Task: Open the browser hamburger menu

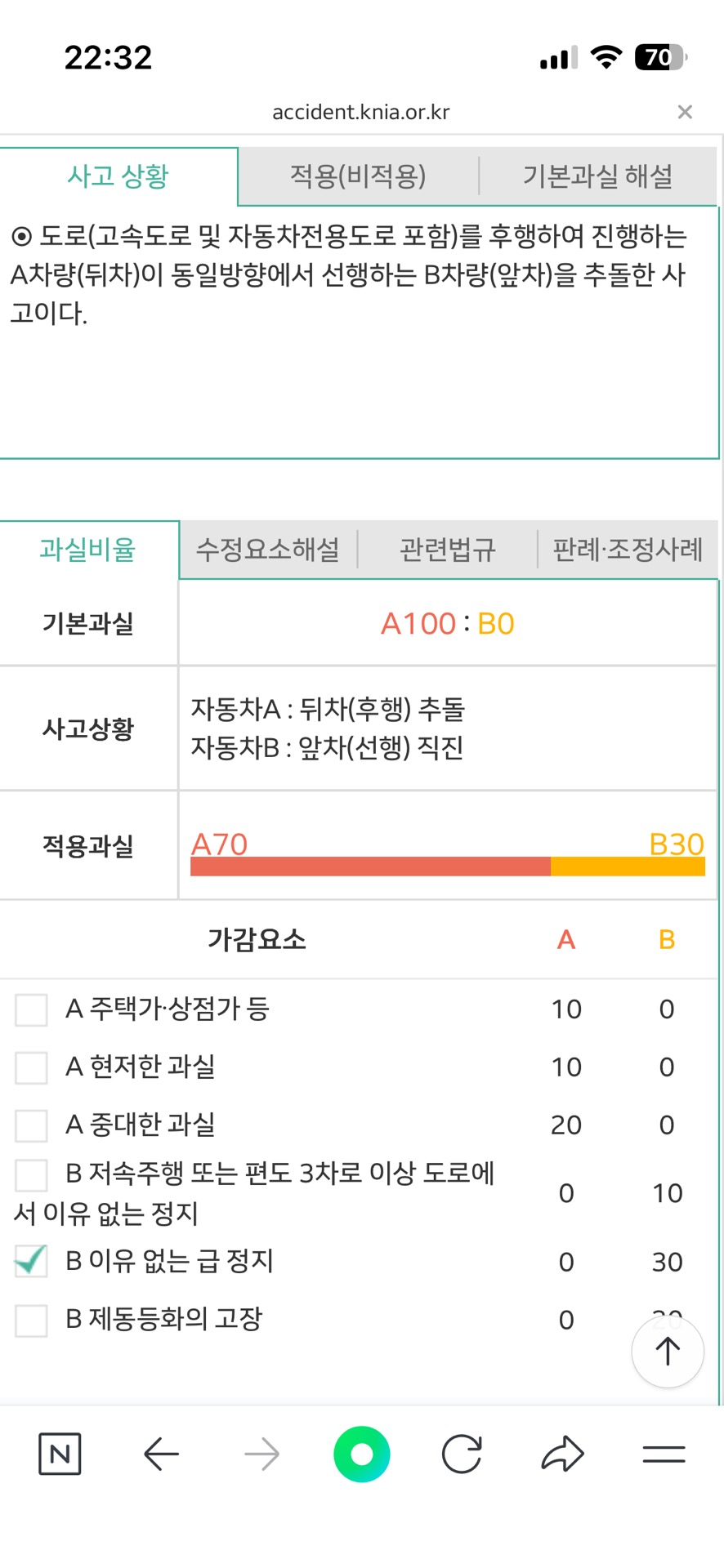Action: click(664, 1454)
